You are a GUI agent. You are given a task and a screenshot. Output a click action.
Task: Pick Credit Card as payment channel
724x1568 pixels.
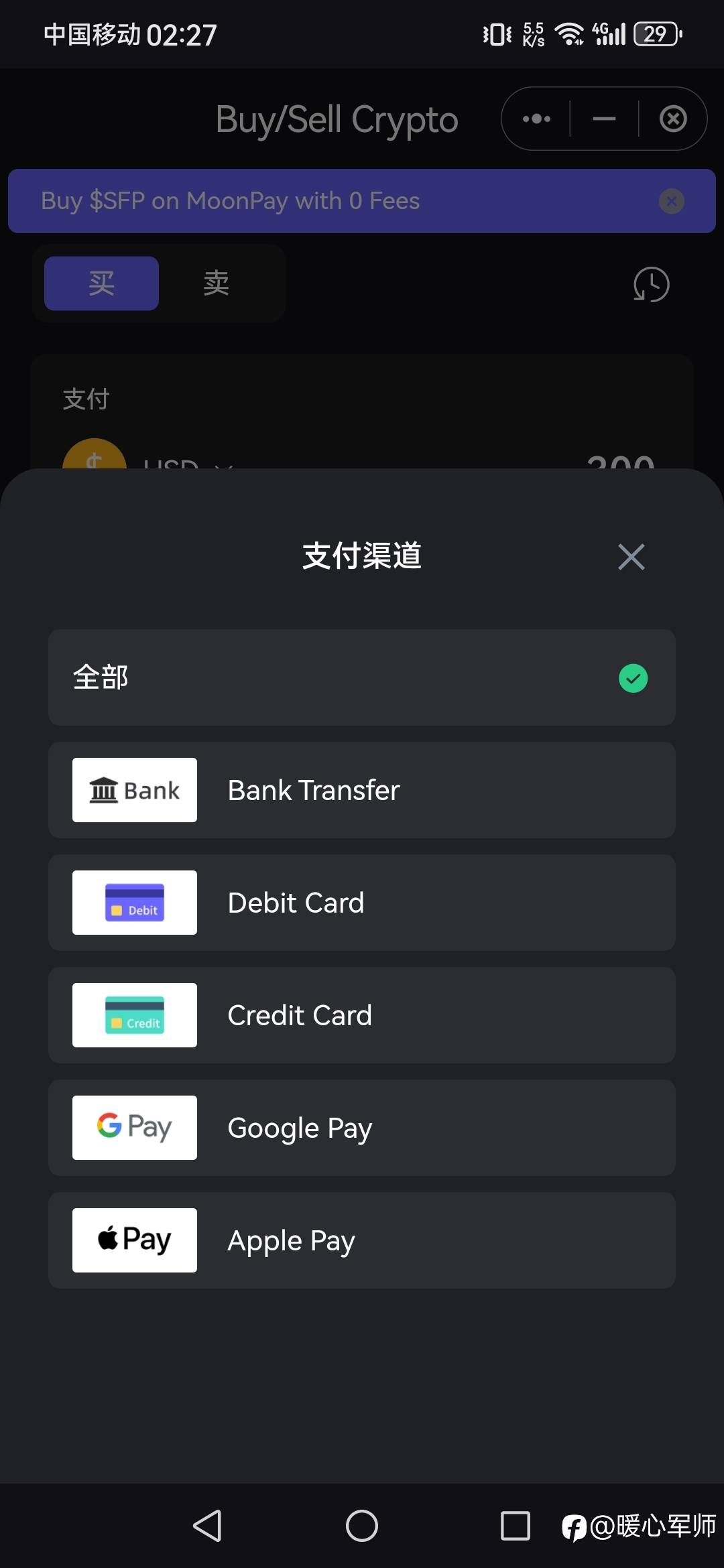tap(362, 1015)
